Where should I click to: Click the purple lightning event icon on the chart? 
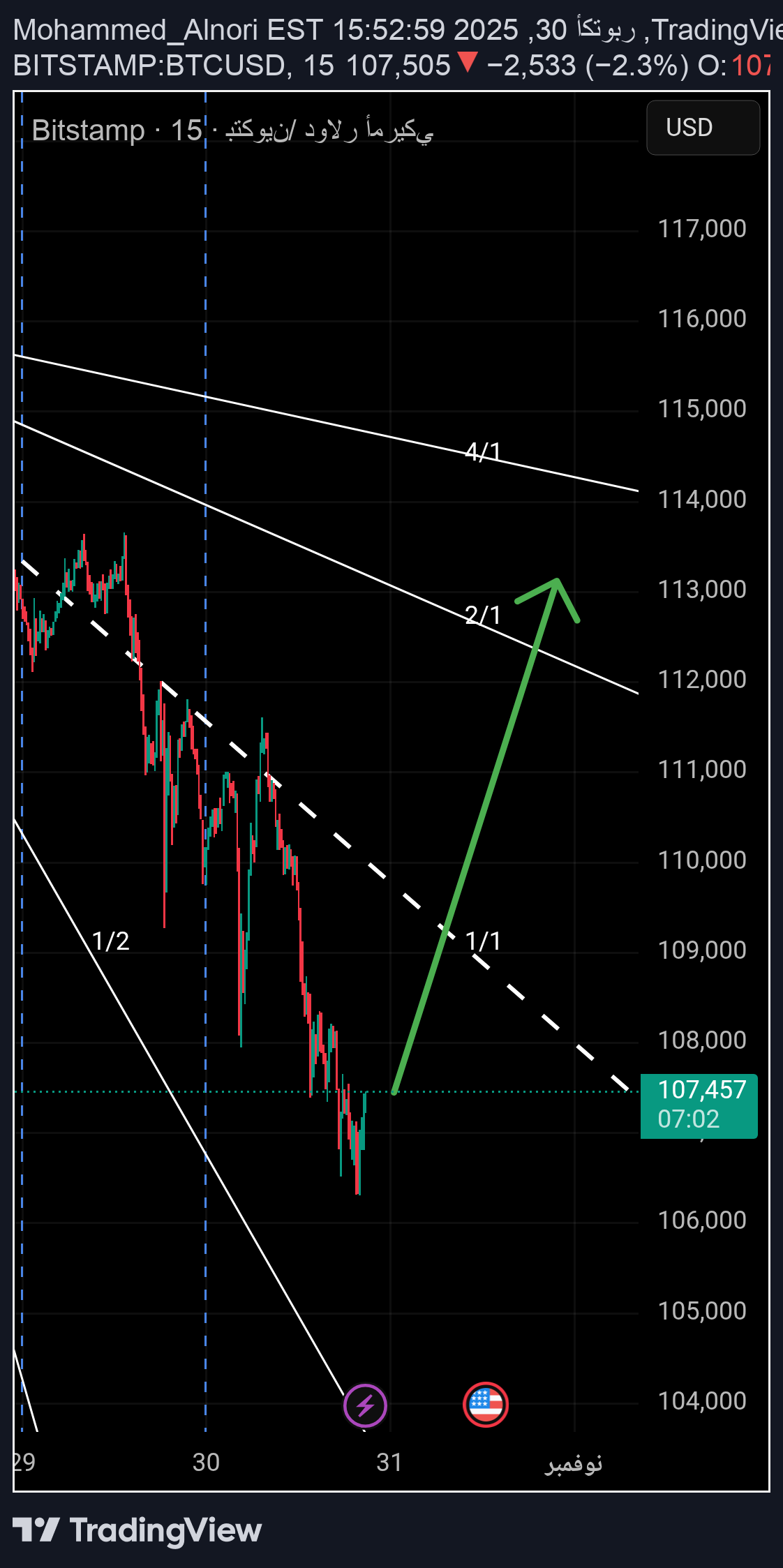click(366, 1405)
